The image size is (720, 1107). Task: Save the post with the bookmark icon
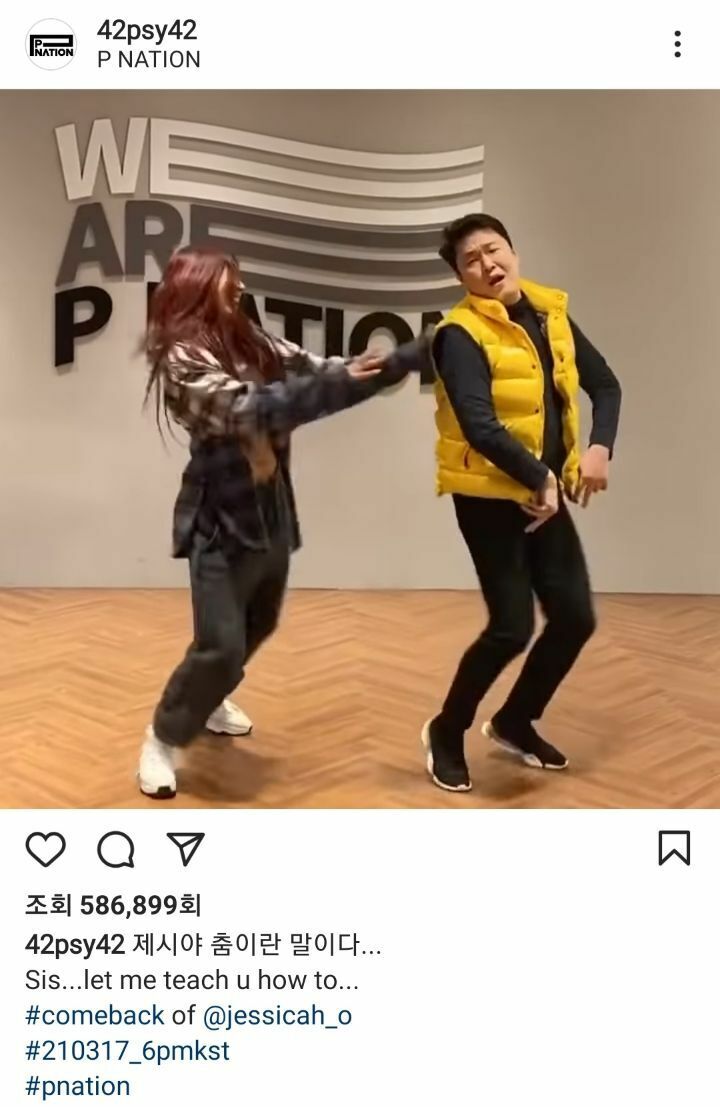(674, 848)
